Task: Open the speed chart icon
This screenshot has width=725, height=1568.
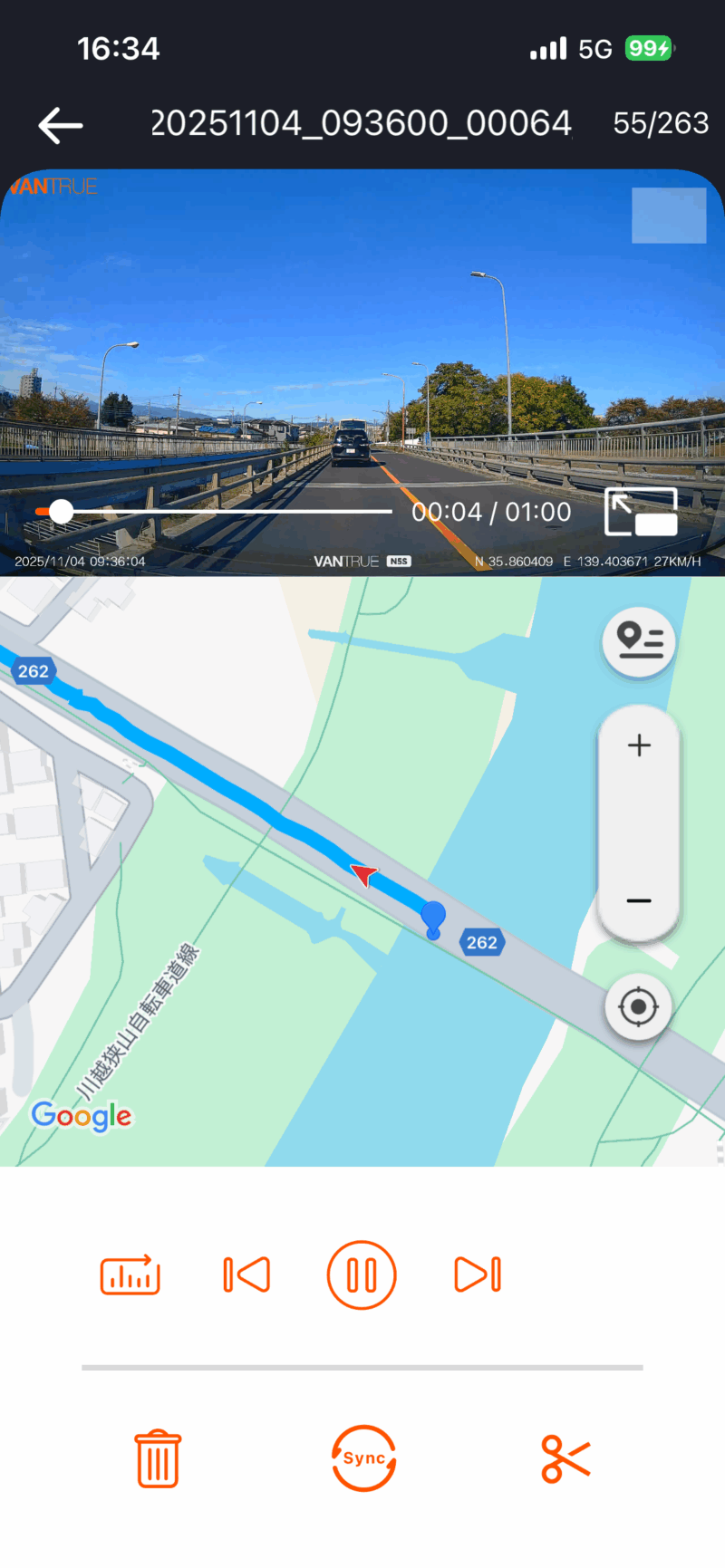Action: pos(130,1275)
